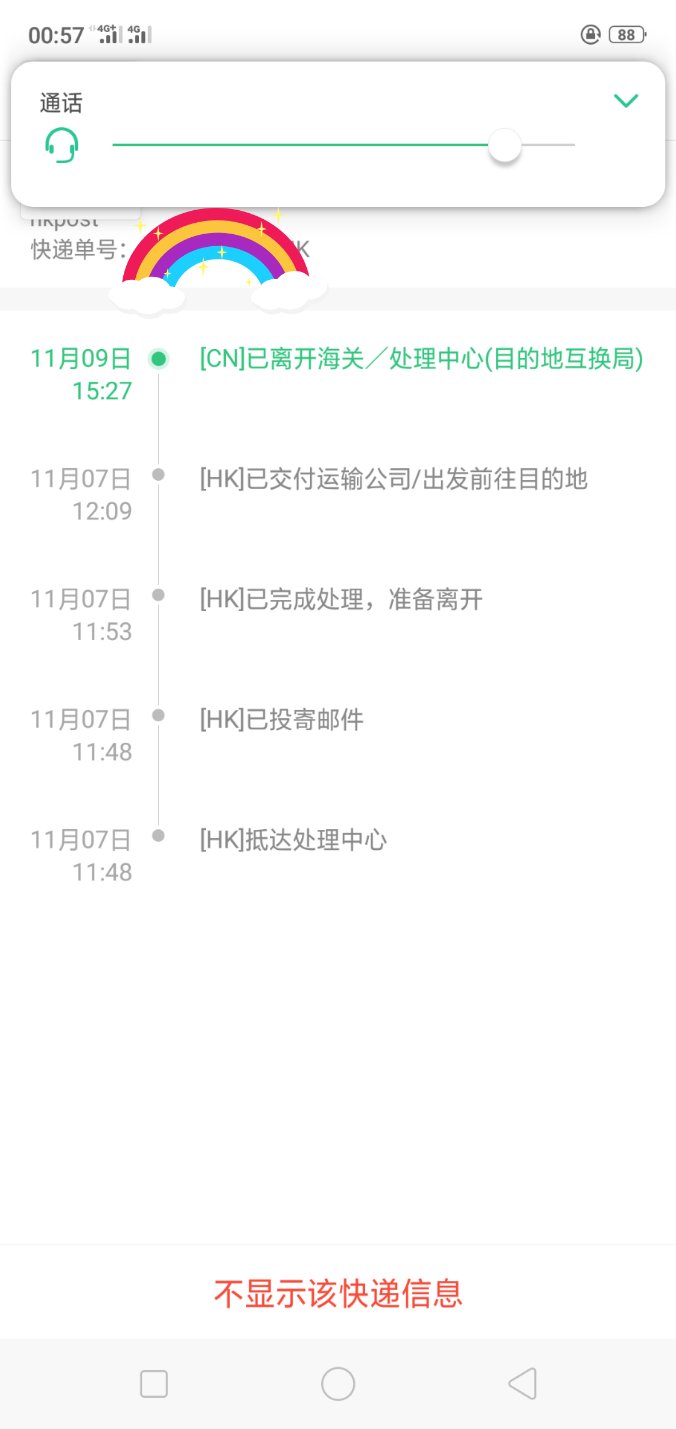This screenshot has height=1429, width=676.
Task: Expand the call volume panel chevron
Action: (x=626, y=101)
